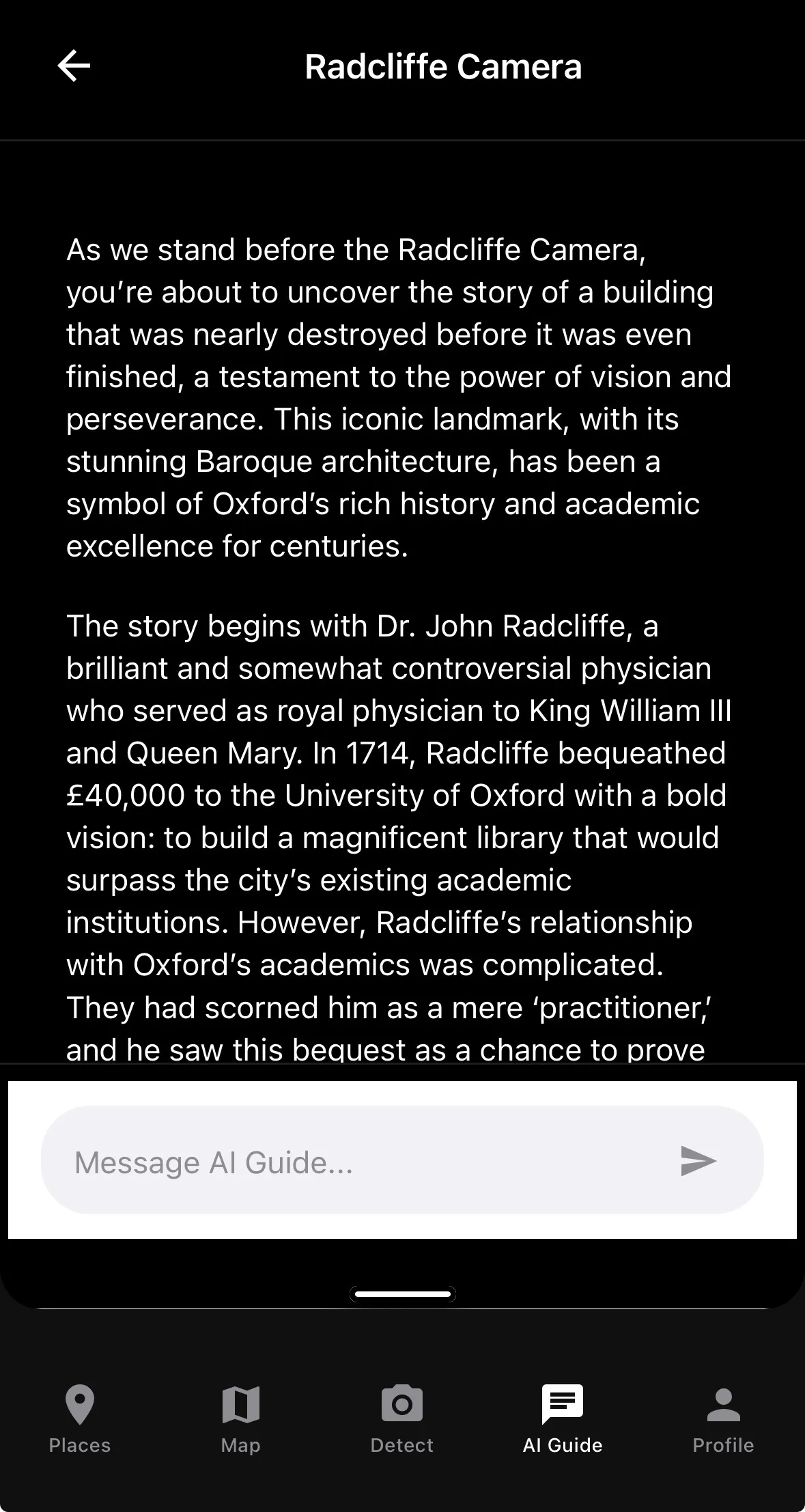Select the AI Guide tab

click(563, 1419)
